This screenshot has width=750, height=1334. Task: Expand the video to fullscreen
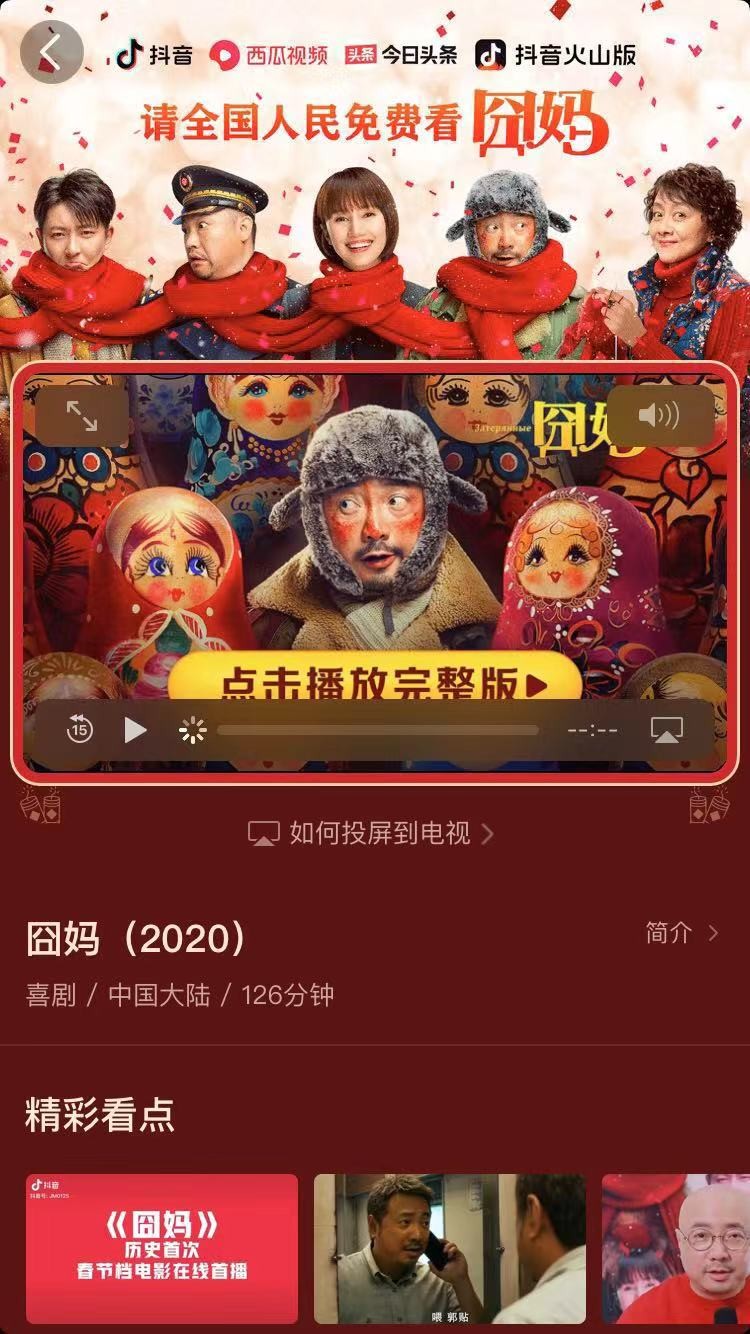tap(82, 416)
